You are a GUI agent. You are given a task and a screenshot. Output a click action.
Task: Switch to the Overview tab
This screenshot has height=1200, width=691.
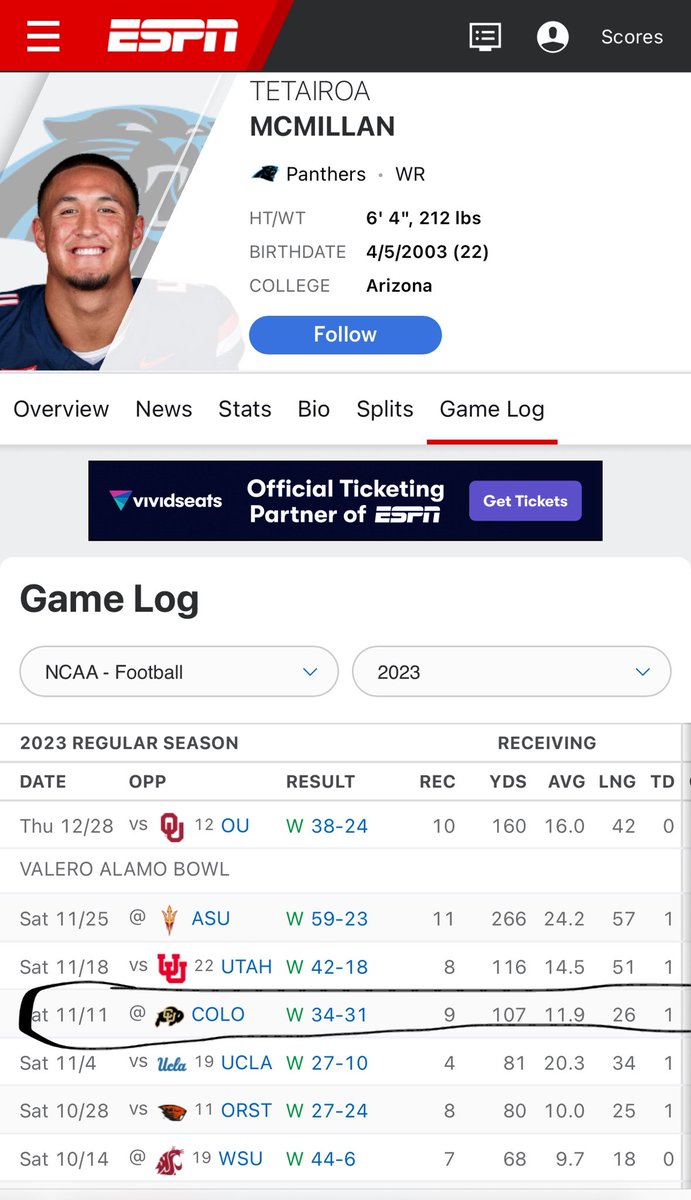(61, 409)
